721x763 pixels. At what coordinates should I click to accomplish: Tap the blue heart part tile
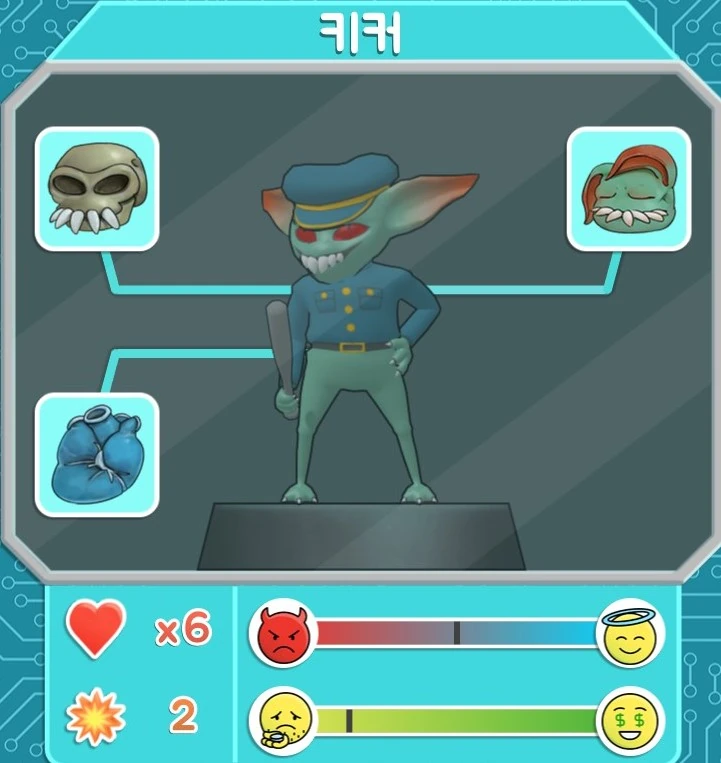click(x=97, y=454)
